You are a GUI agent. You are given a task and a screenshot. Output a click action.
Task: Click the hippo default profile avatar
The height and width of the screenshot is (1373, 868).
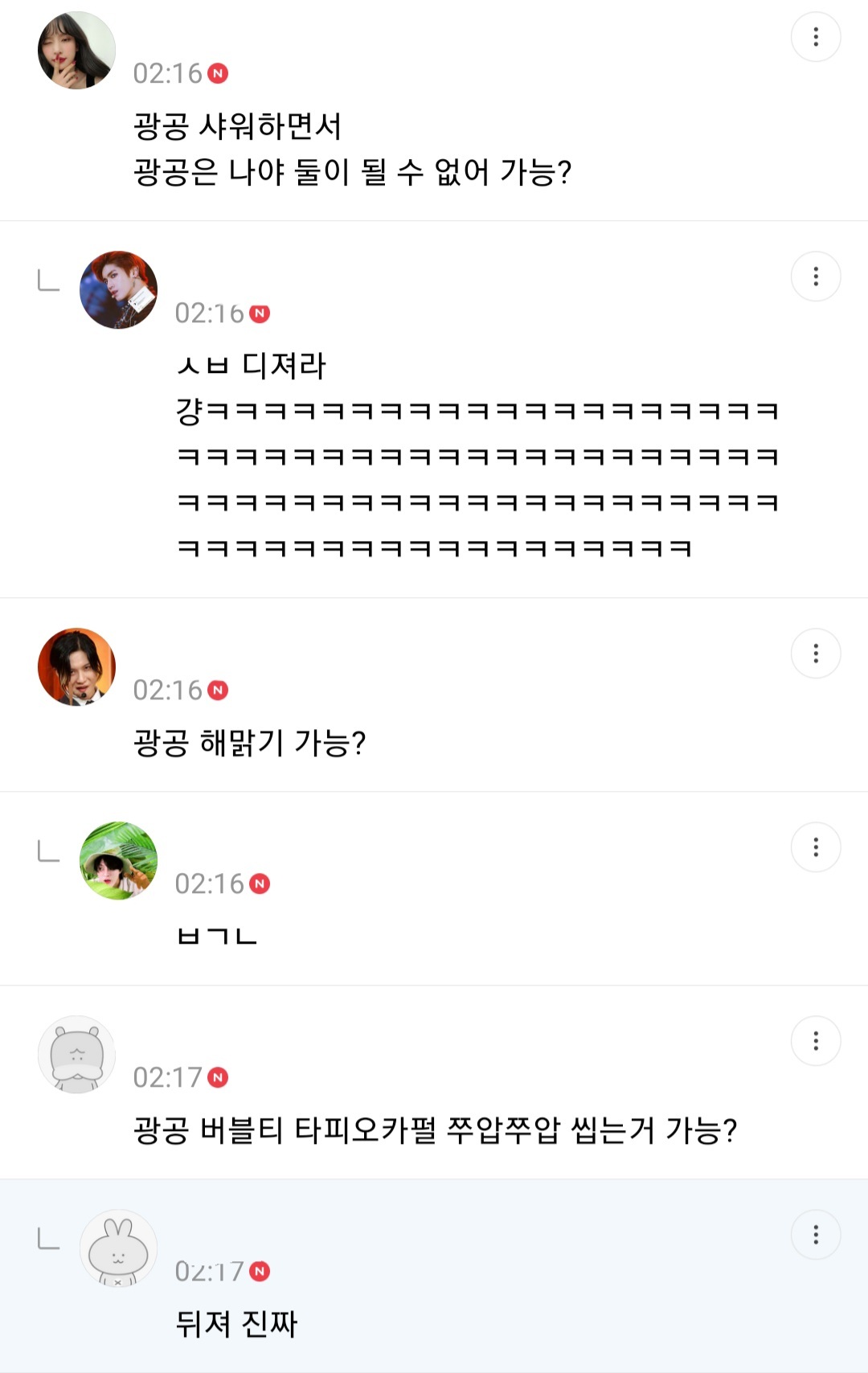pyautogui.click(x=76, y=1055)
